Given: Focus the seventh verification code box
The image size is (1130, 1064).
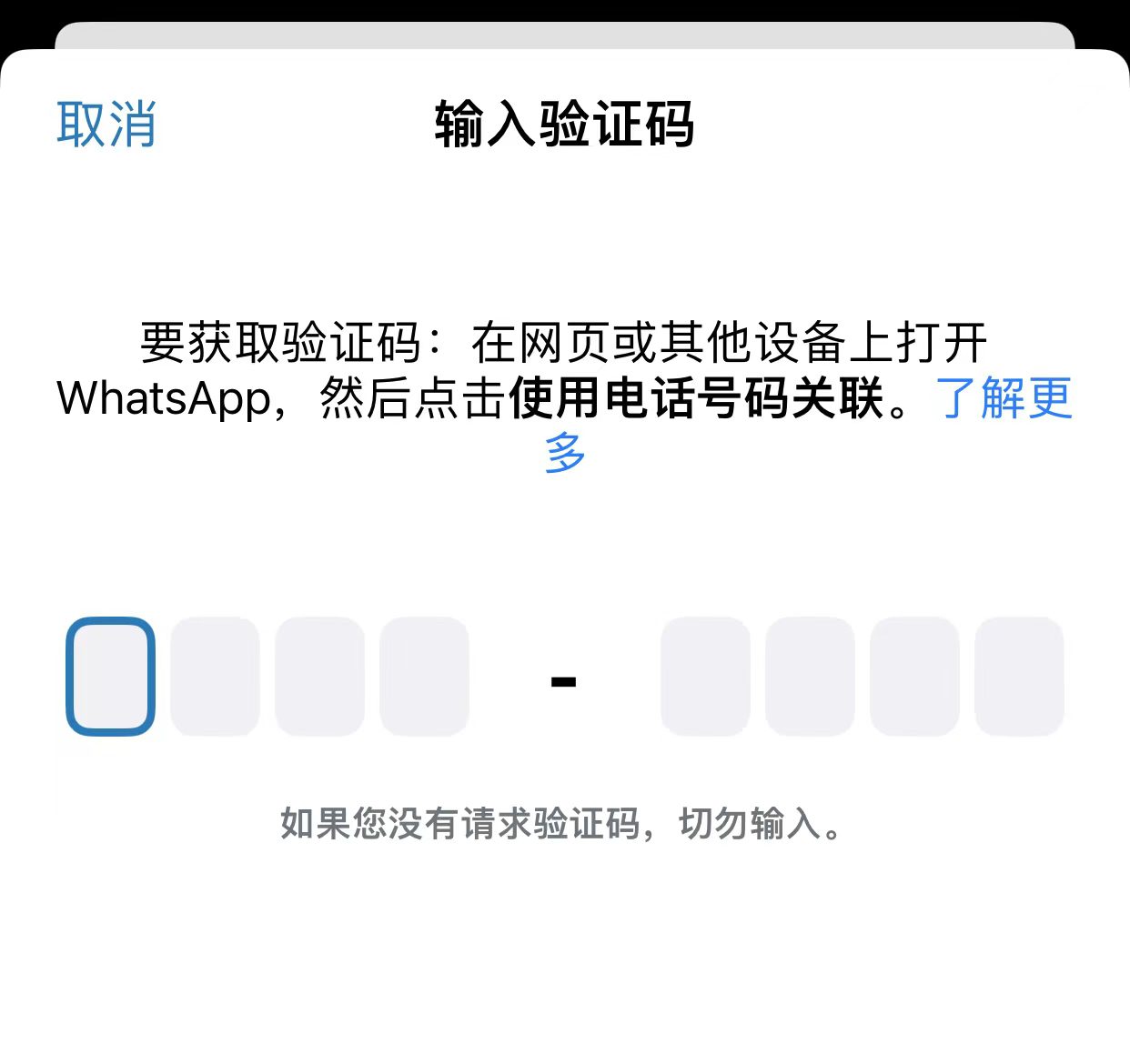Looking at the screenshot, I should click(x=914, y=677).
